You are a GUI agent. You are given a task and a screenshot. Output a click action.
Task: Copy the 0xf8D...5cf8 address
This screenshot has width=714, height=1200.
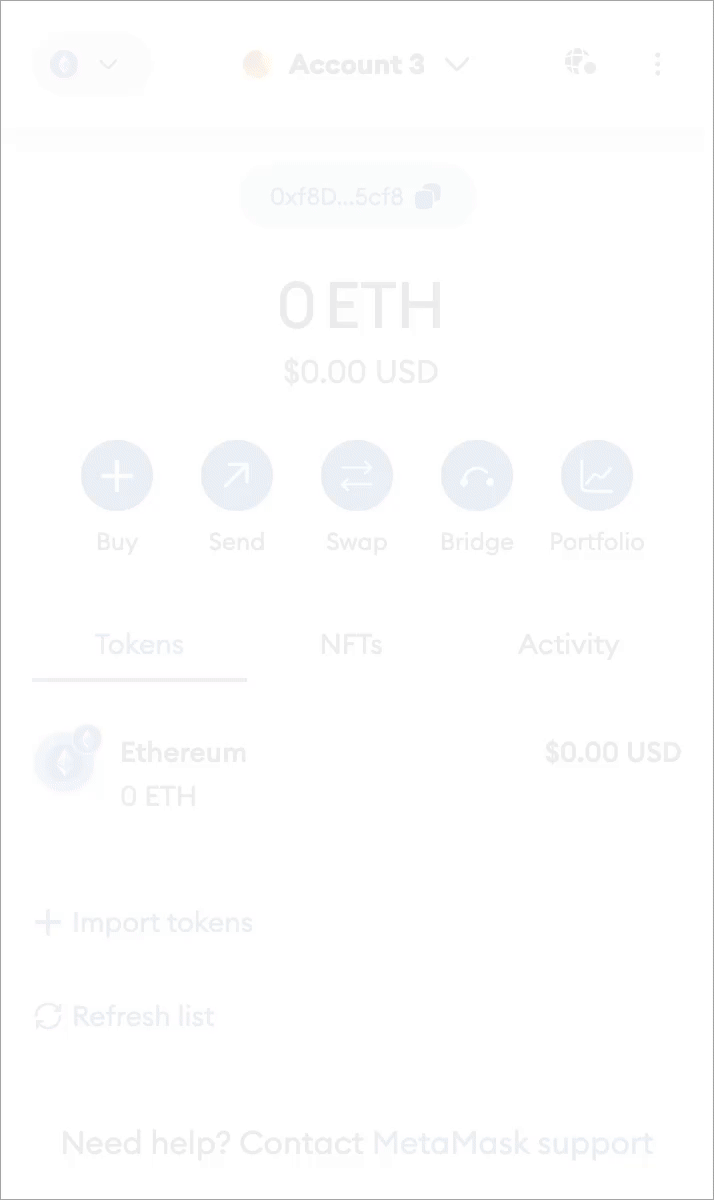pos(357,197)
